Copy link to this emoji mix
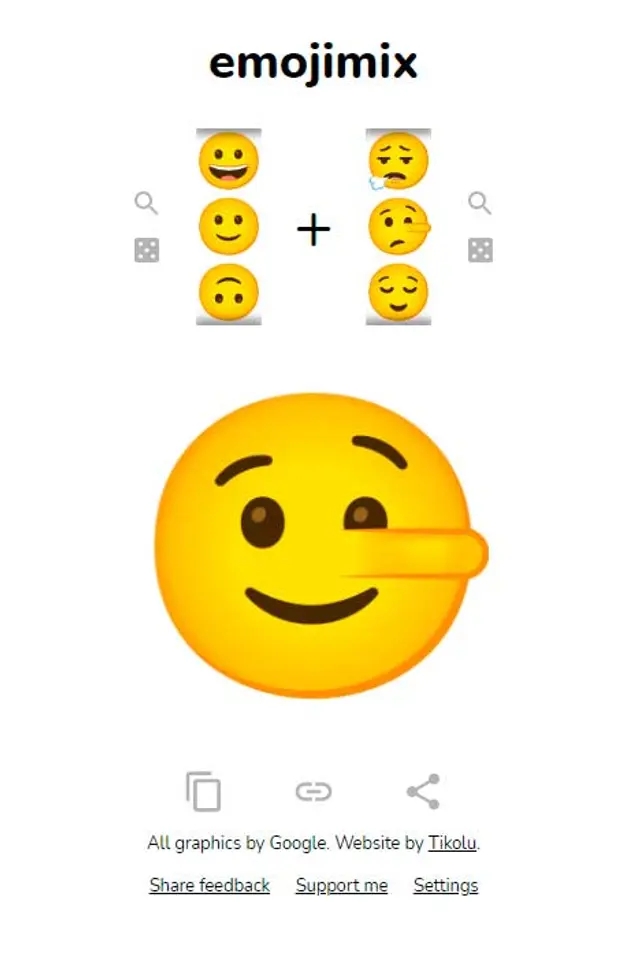The height and width of the screenshot is (972, 640). pos(313,792)
